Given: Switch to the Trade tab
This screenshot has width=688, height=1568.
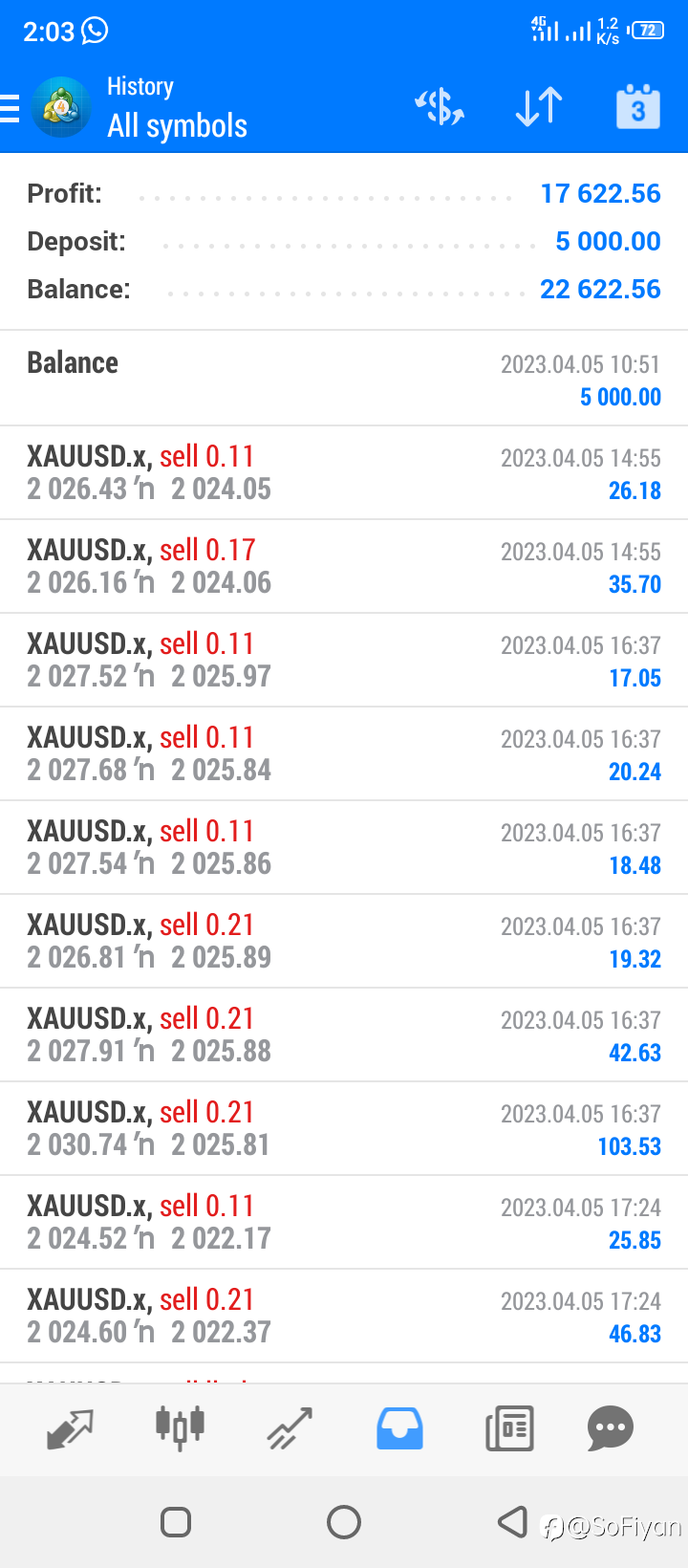Looking at the screenshot, I should [x=290, y=1429].
